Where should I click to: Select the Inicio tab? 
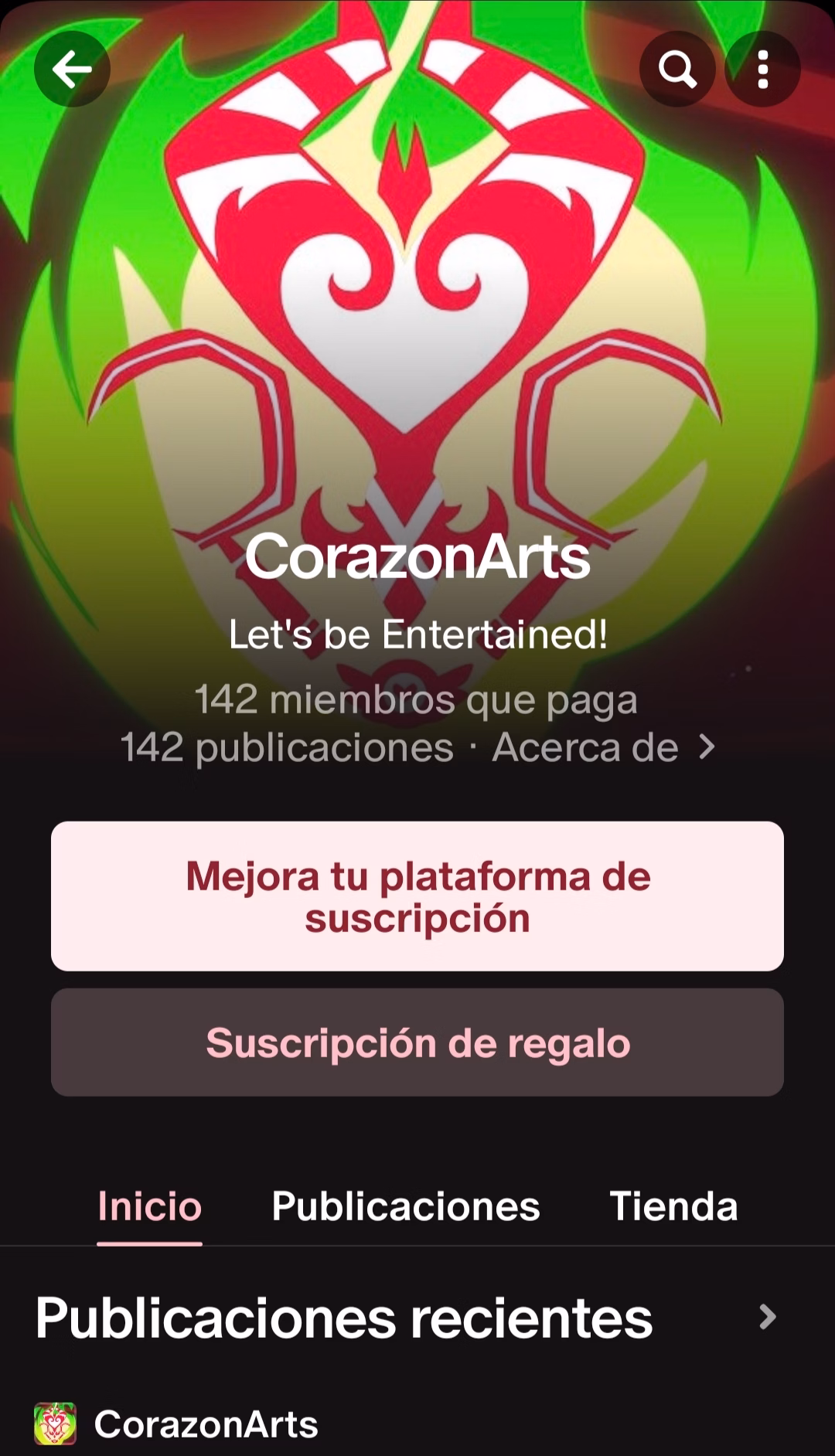[x=149, y=1206]
